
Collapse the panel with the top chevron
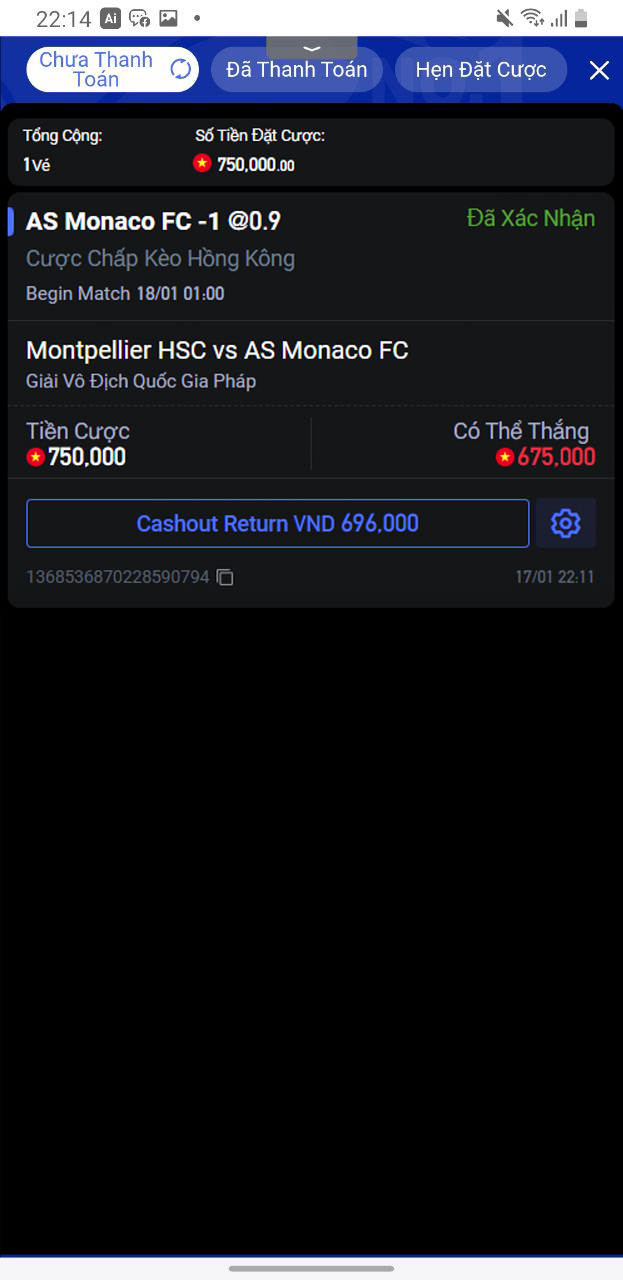(x=312, y=47)
